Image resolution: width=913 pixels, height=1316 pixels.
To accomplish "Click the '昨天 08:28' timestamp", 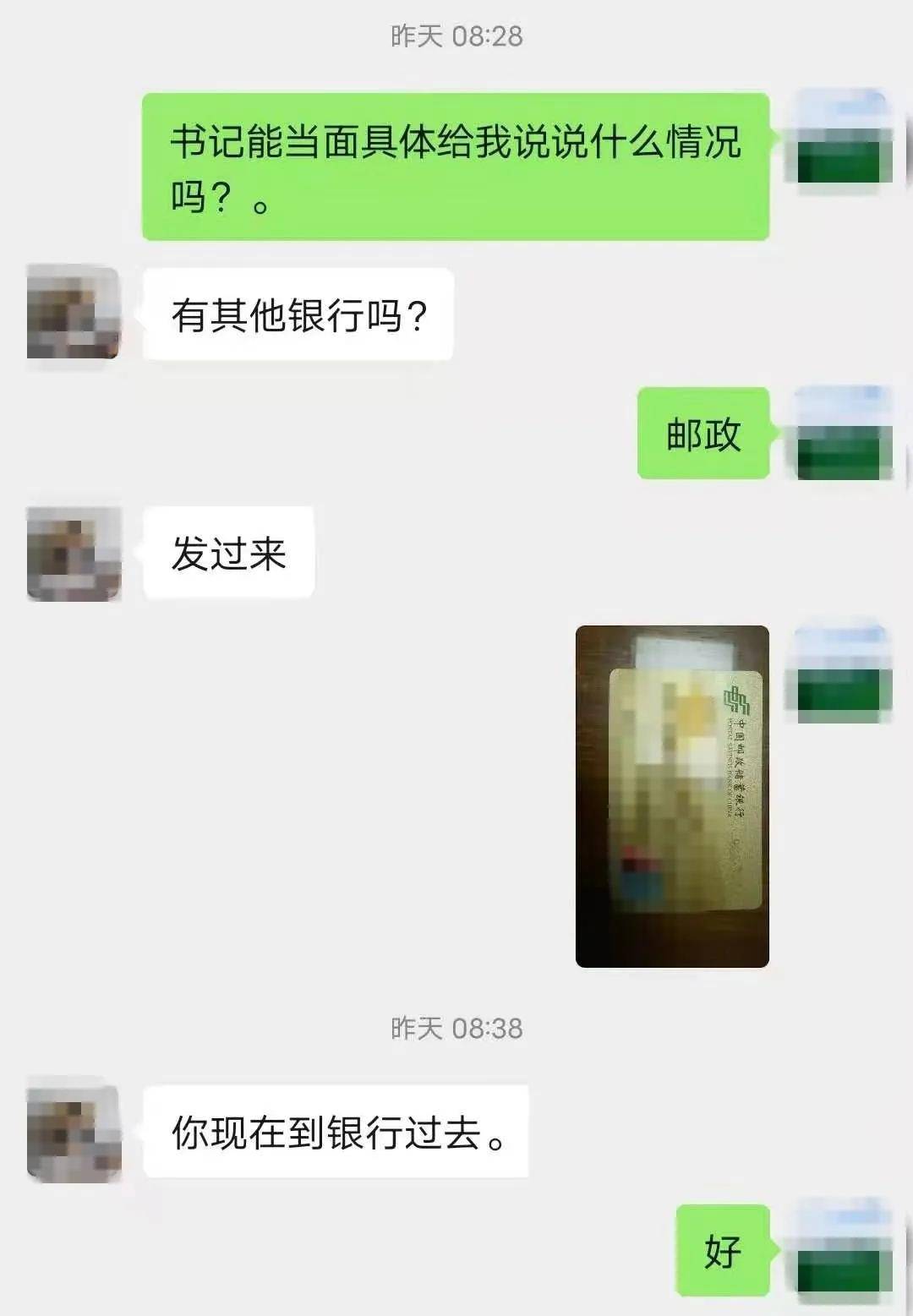I will (456, 35).
